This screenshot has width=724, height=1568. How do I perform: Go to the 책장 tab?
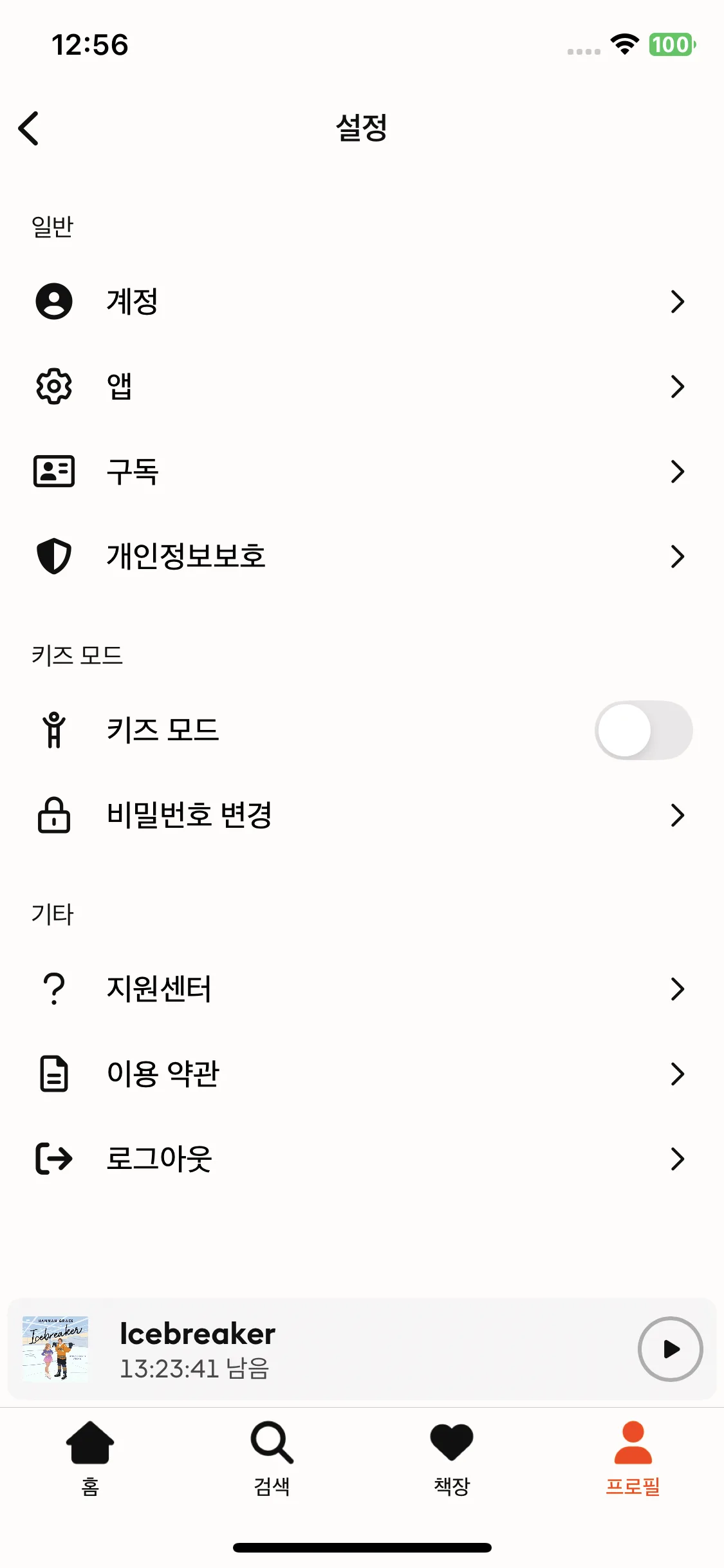[x=452, y=1458]
